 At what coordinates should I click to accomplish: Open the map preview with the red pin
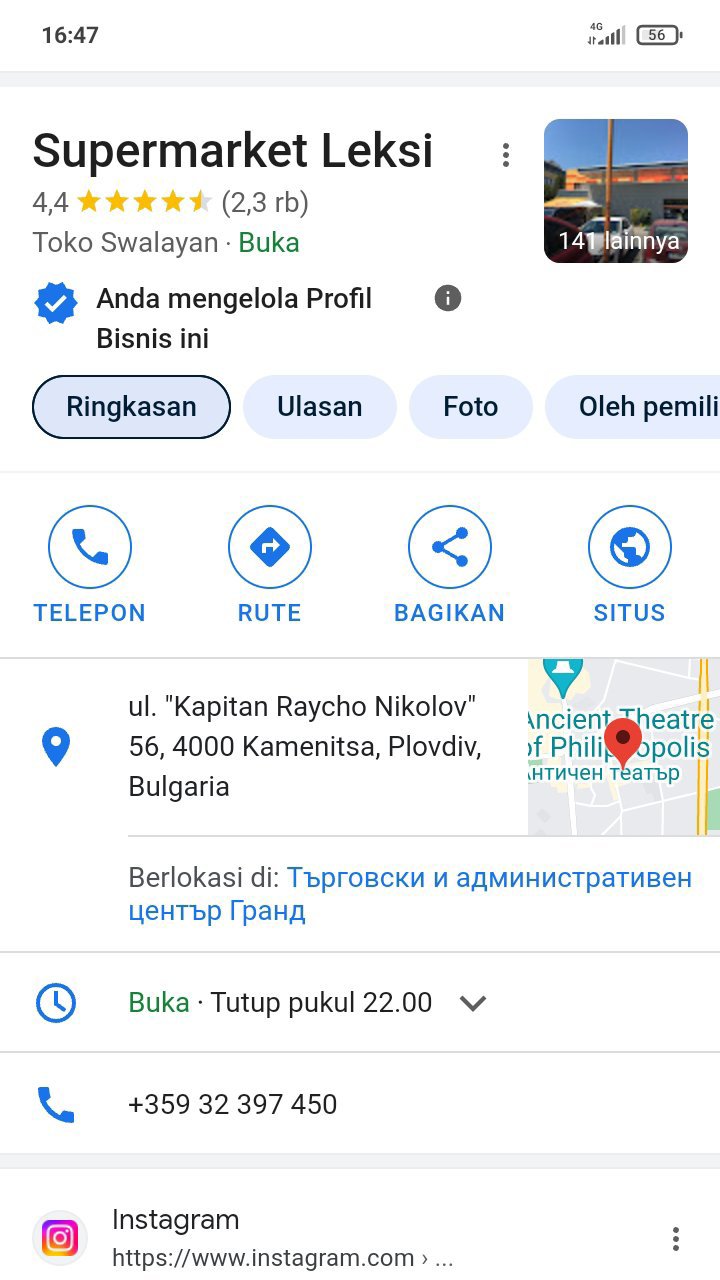622,747
